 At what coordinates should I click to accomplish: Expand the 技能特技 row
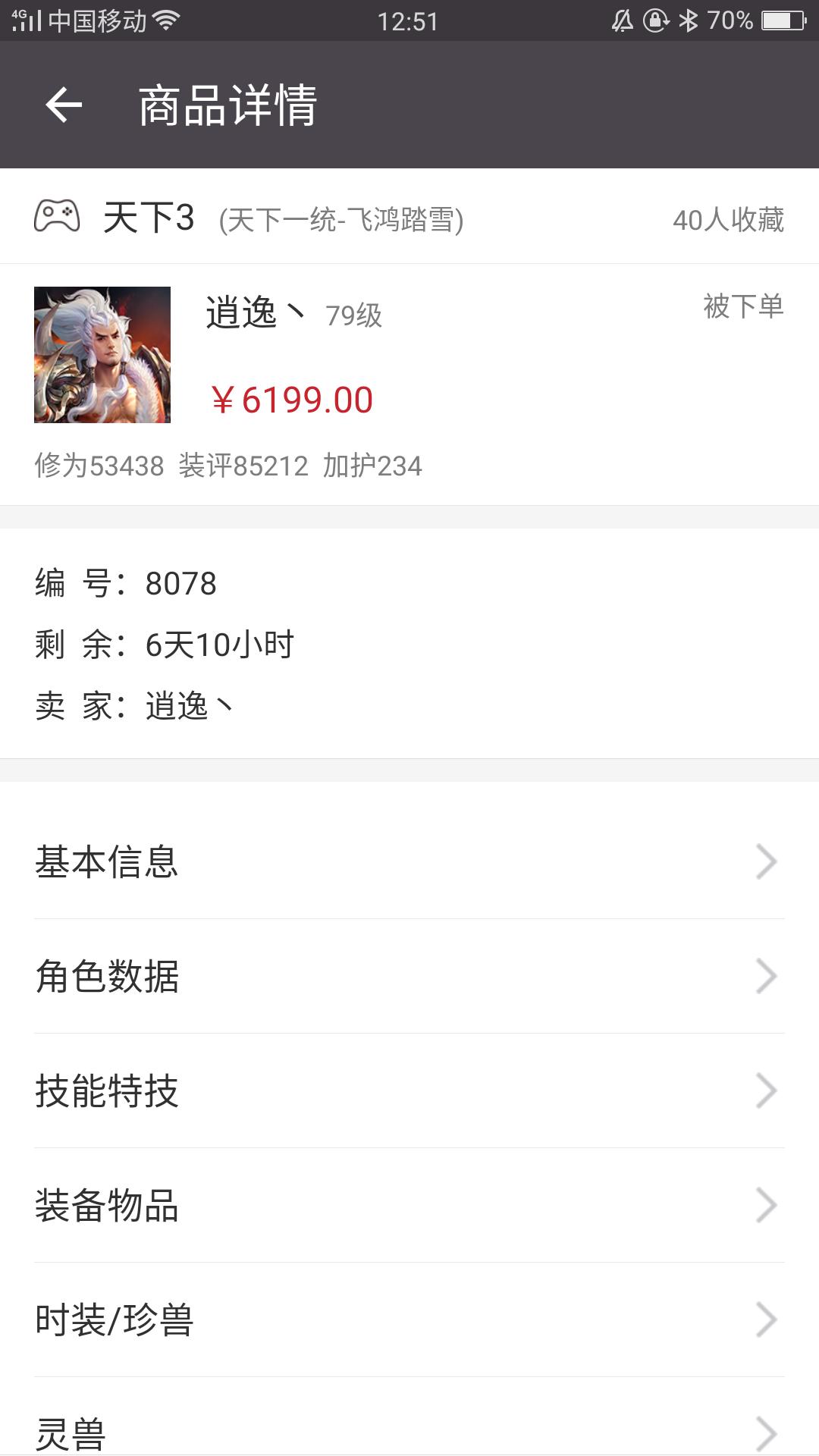point(409,1091)
